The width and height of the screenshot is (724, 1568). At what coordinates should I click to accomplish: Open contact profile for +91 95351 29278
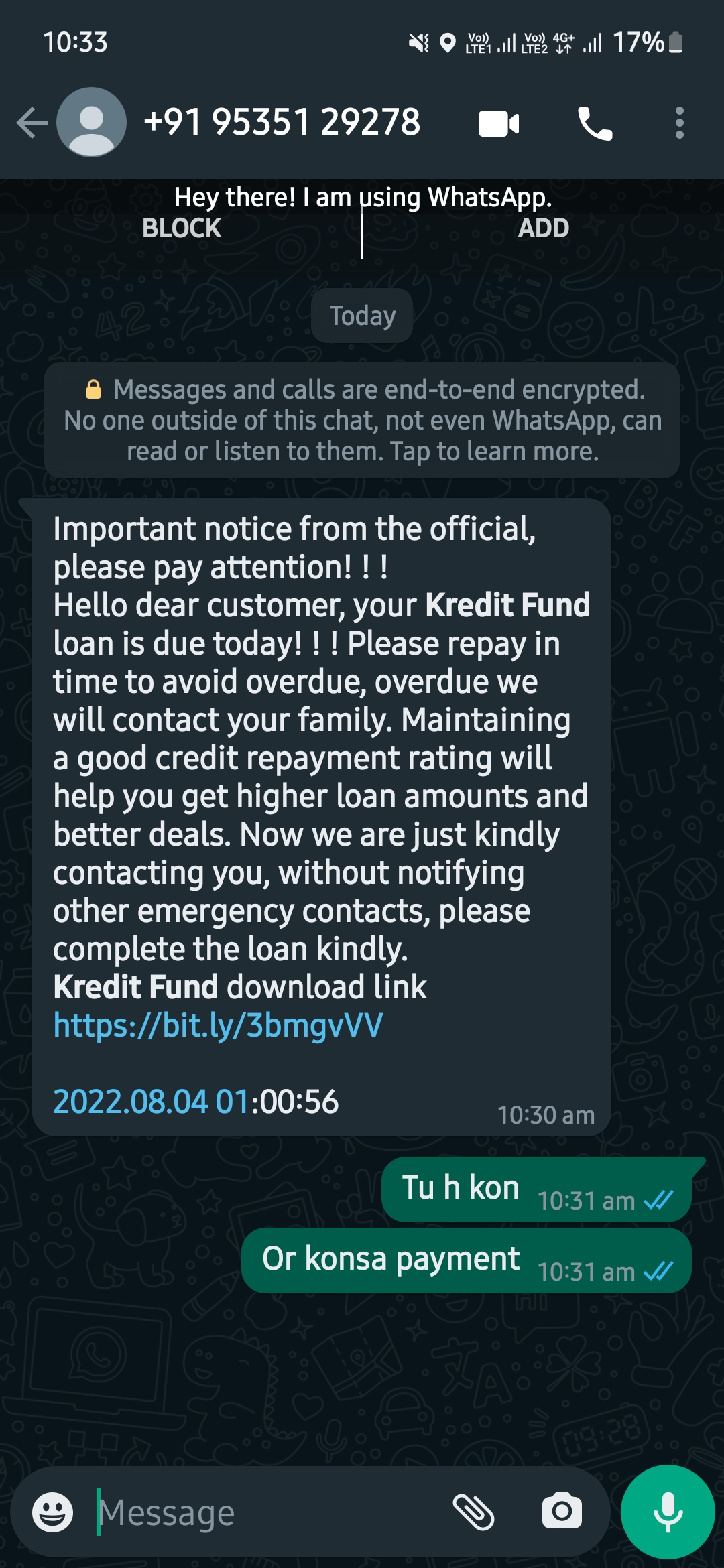(282, 123)
